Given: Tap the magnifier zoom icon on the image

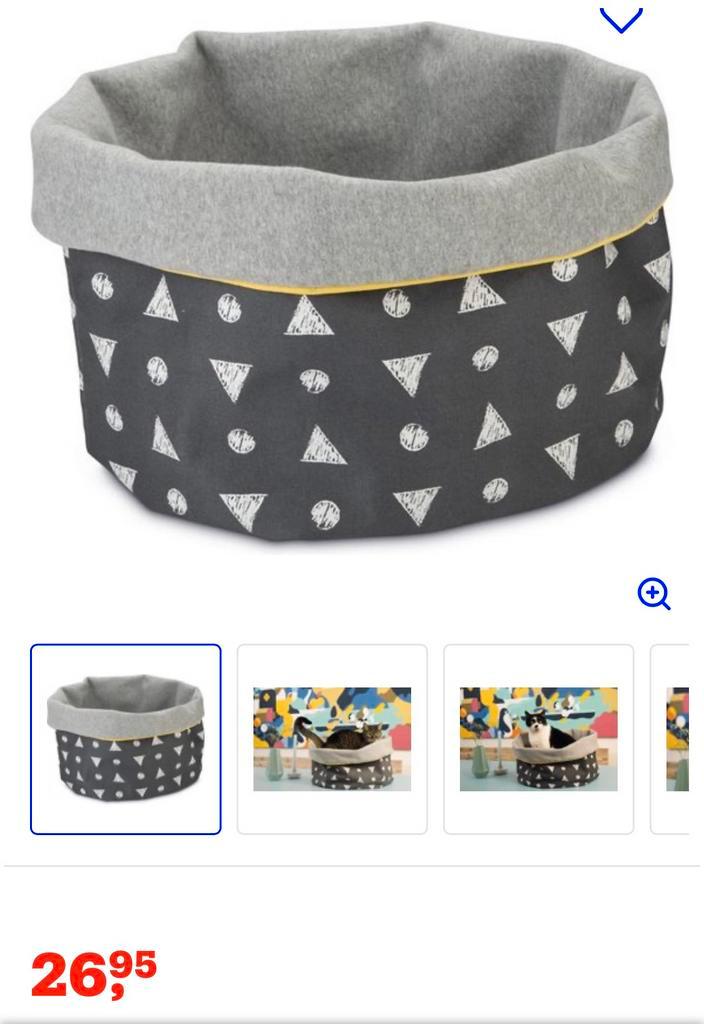Looking at the screenshot, I should (x=653, y=594).
